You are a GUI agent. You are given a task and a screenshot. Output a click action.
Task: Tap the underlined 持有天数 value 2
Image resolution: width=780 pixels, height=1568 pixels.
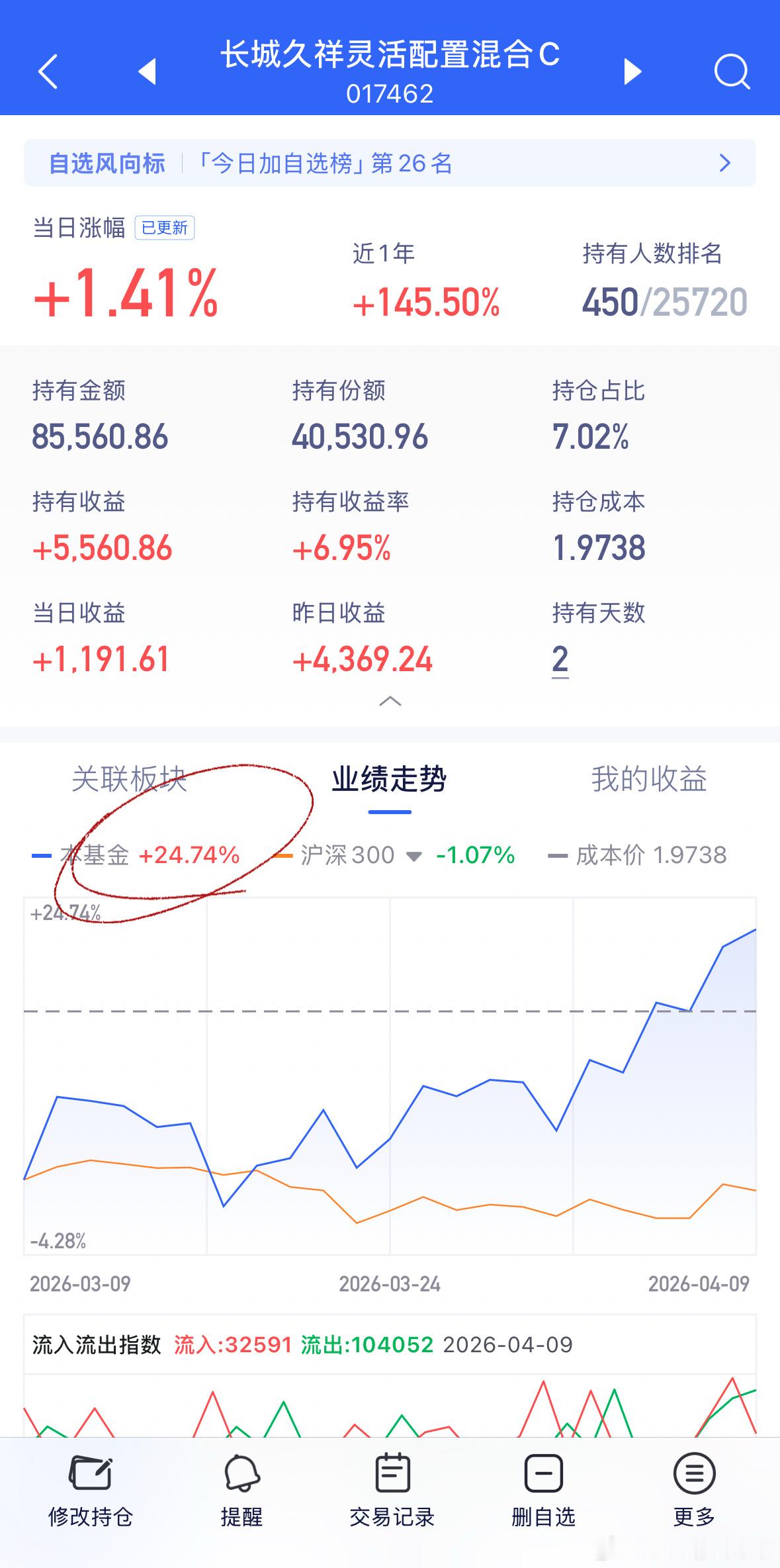[x=560, y=659]
